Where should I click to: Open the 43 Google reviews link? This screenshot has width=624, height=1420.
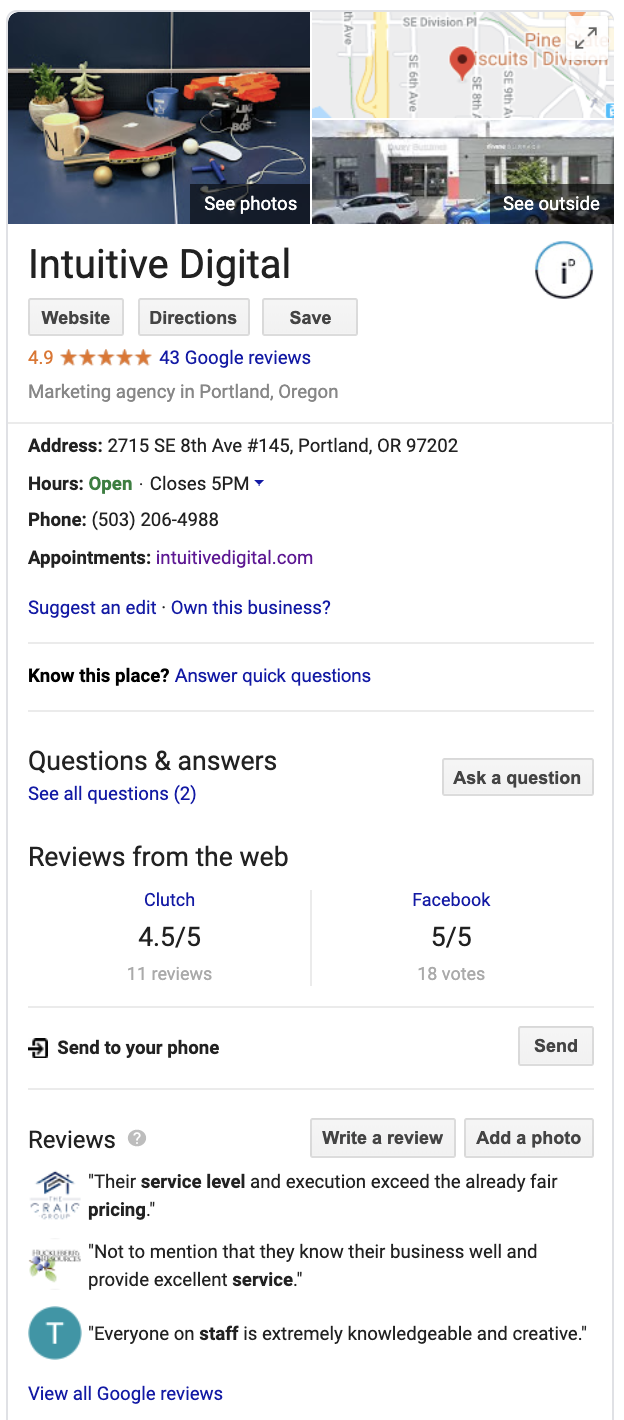(x=235, y=358)
